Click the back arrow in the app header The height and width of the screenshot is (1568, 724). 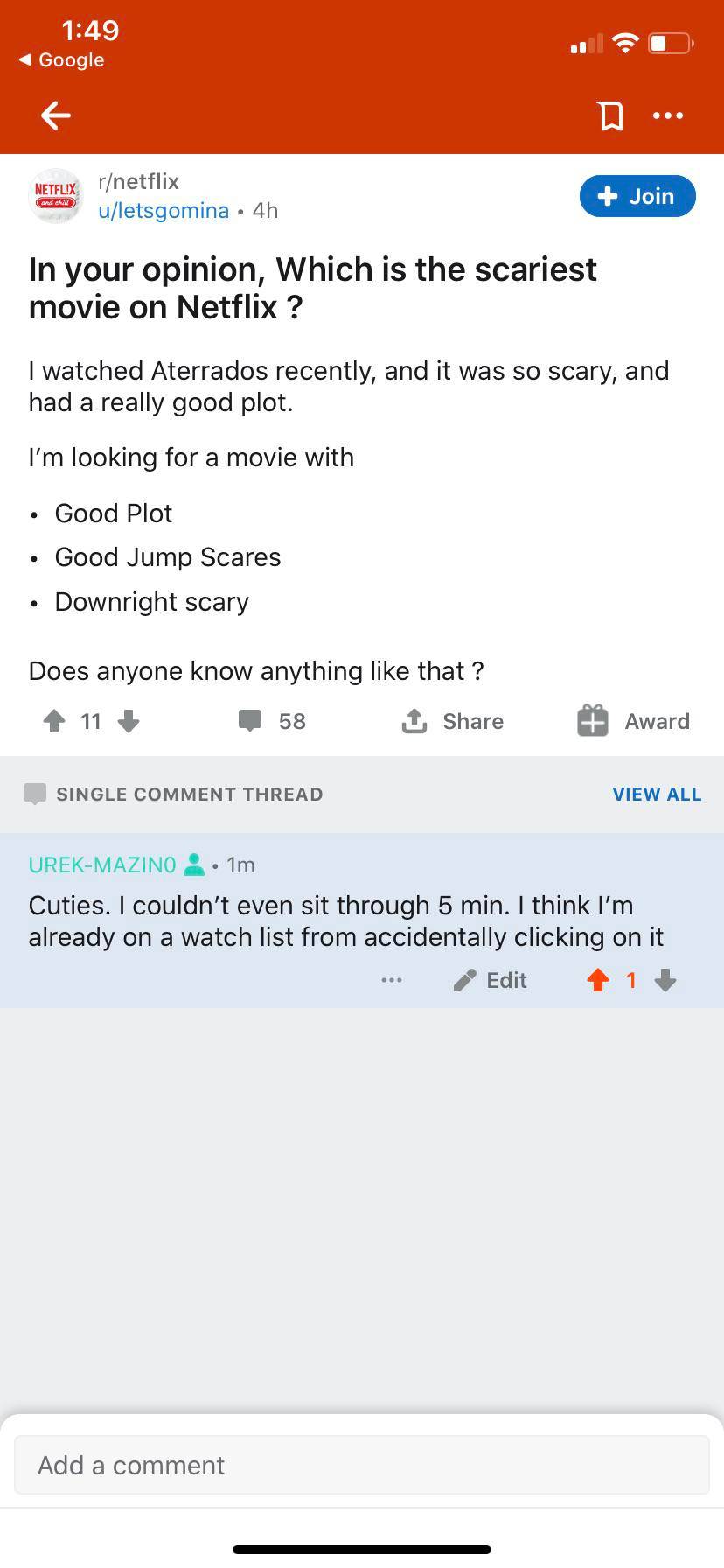[54, 115]
